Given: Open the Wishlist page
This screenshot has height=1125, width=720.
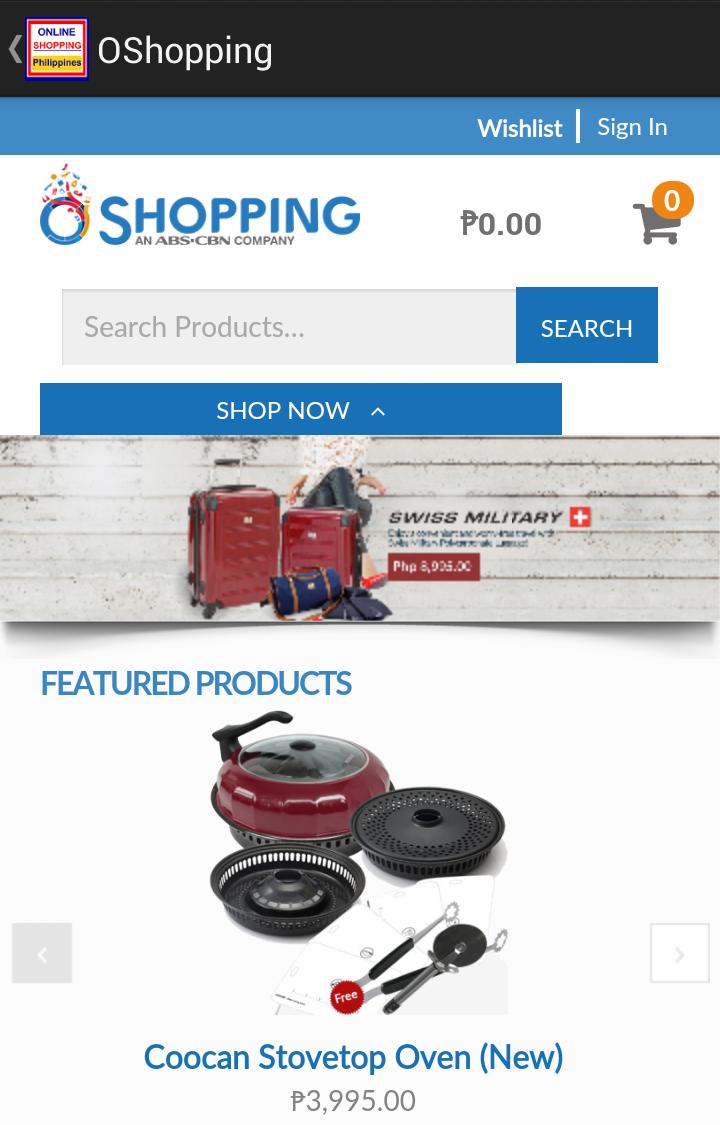Looking at the screenshot, I should click(x=519, y=127).
